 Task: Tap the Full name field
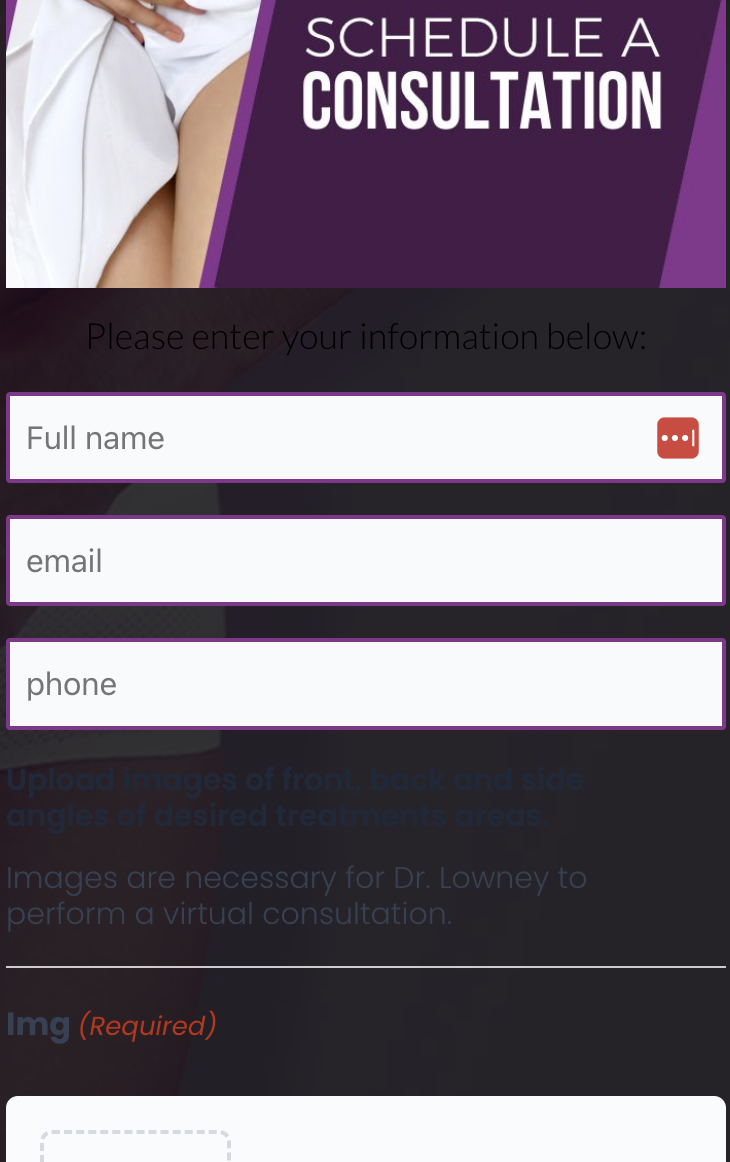click(x=365, y=437)
